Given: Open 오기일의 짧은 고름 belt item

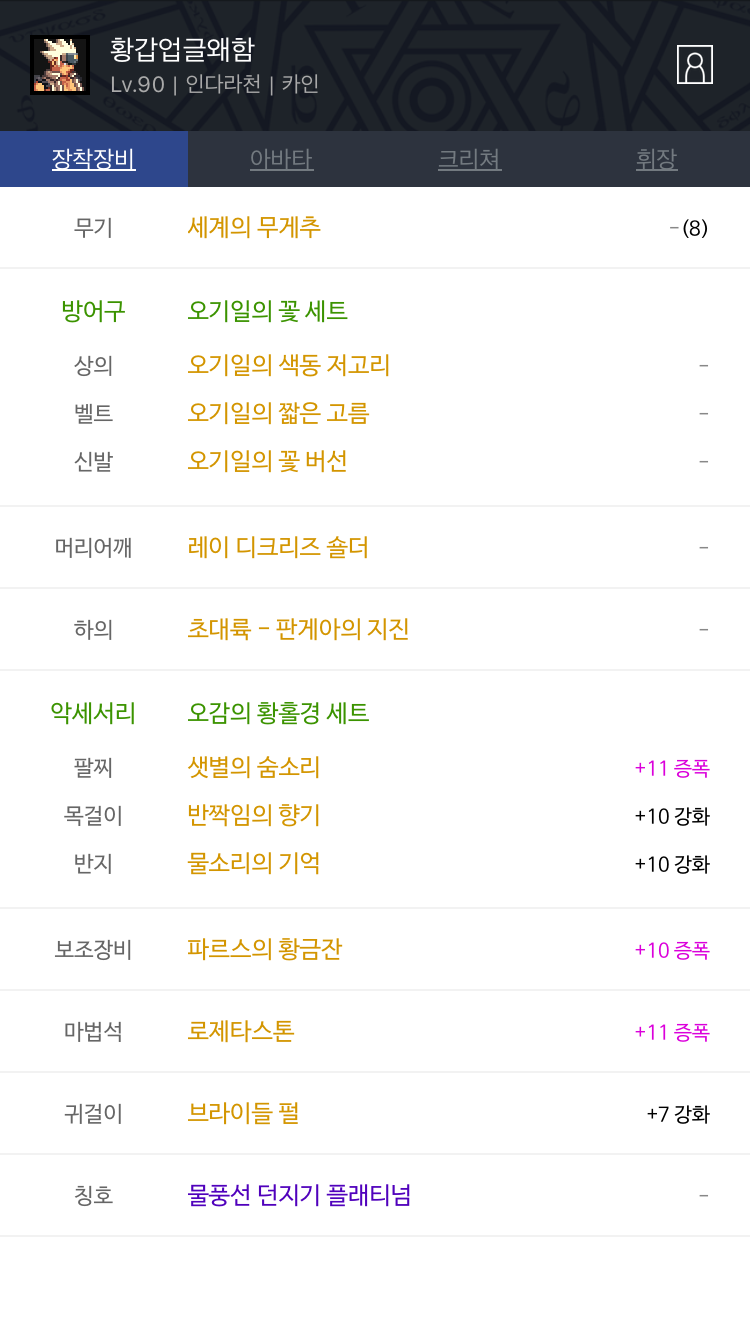Looking at the screenshot, I should pyautogui.click(x=278, y=413).
